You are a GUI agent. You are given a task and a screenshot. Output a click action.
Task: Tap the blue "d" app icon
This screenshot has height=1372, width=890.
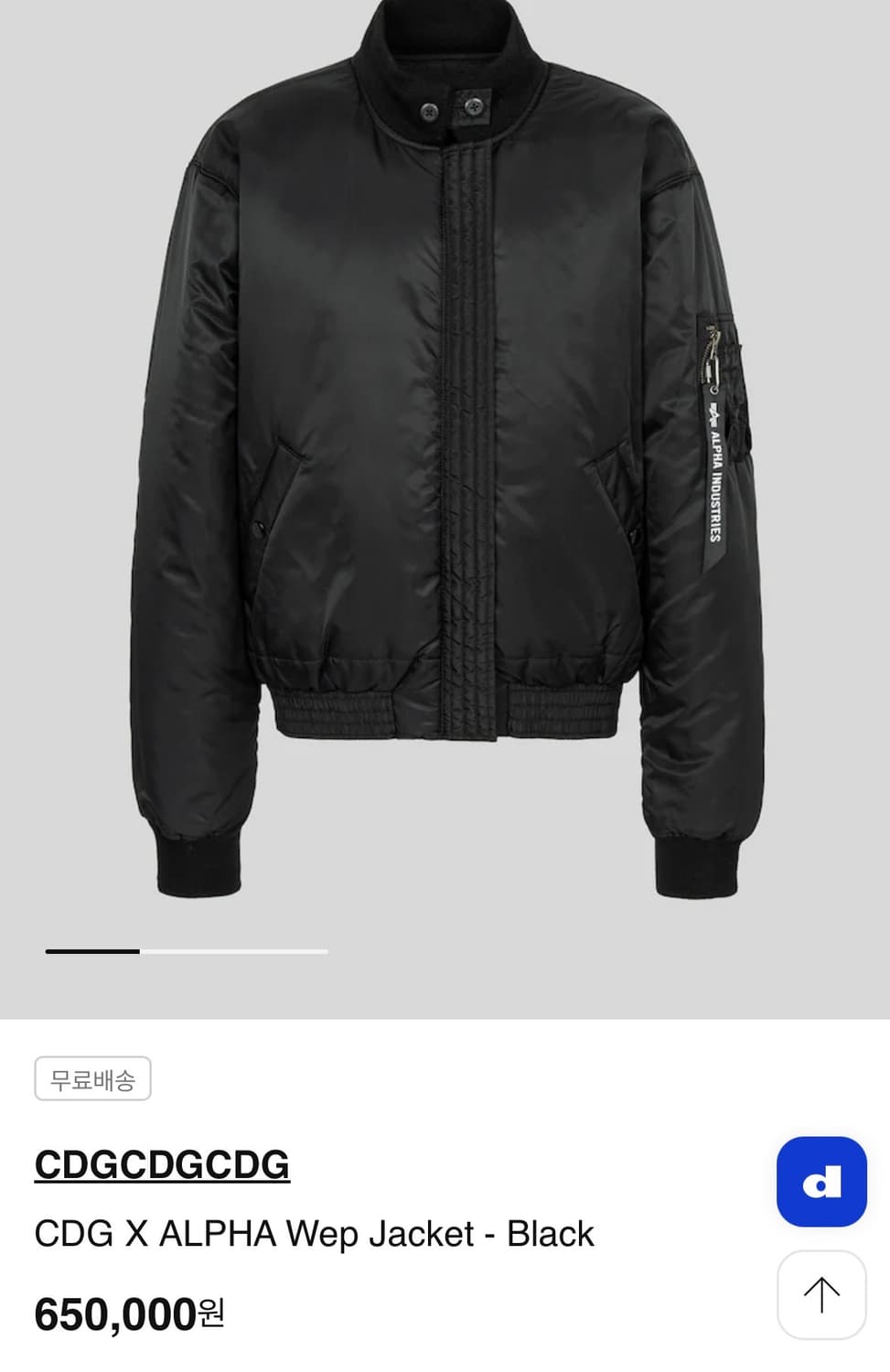click(820, 1182)
